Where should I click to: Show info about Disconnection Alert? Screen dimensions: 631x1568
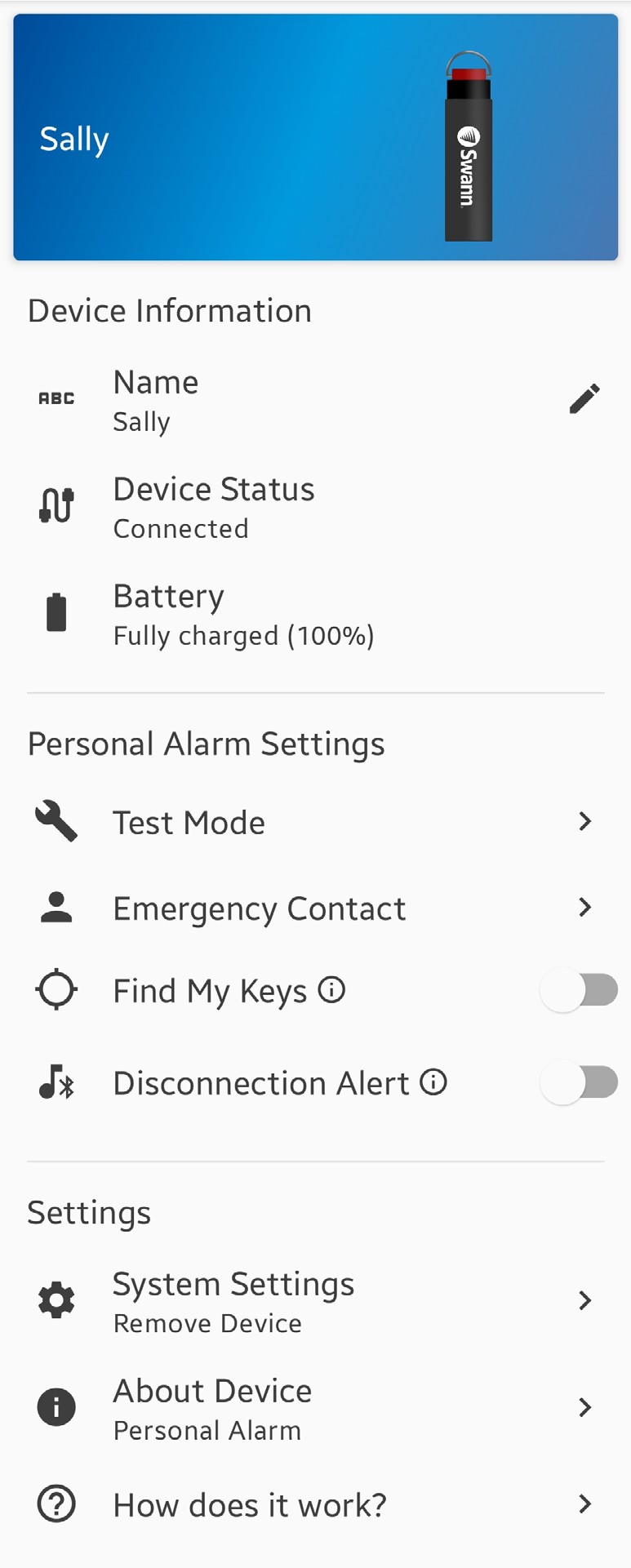click(x=433, y=1082)
